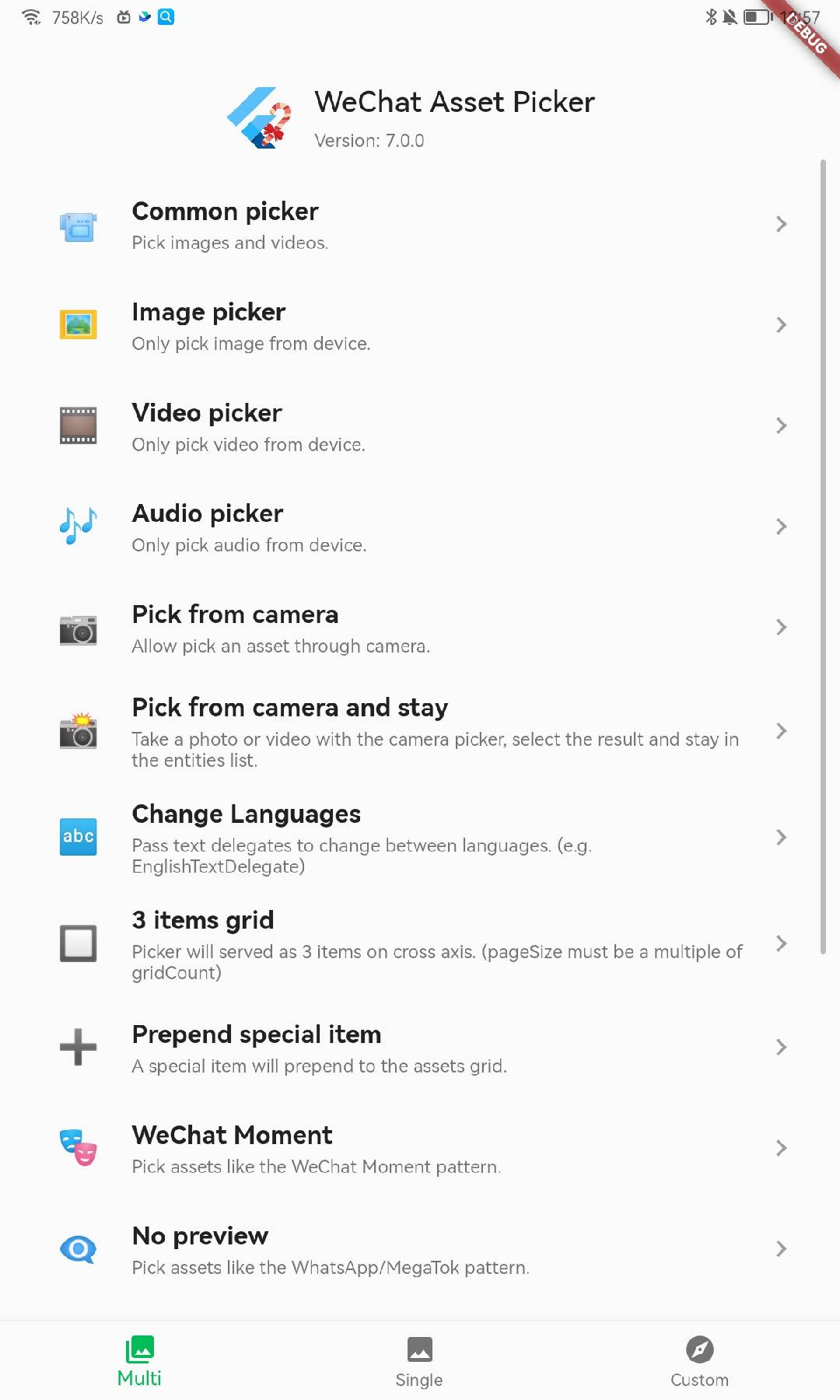Tap the Audio picker musical notes icon
Viewport: 840px width, 1400px height.
[78, 526]
